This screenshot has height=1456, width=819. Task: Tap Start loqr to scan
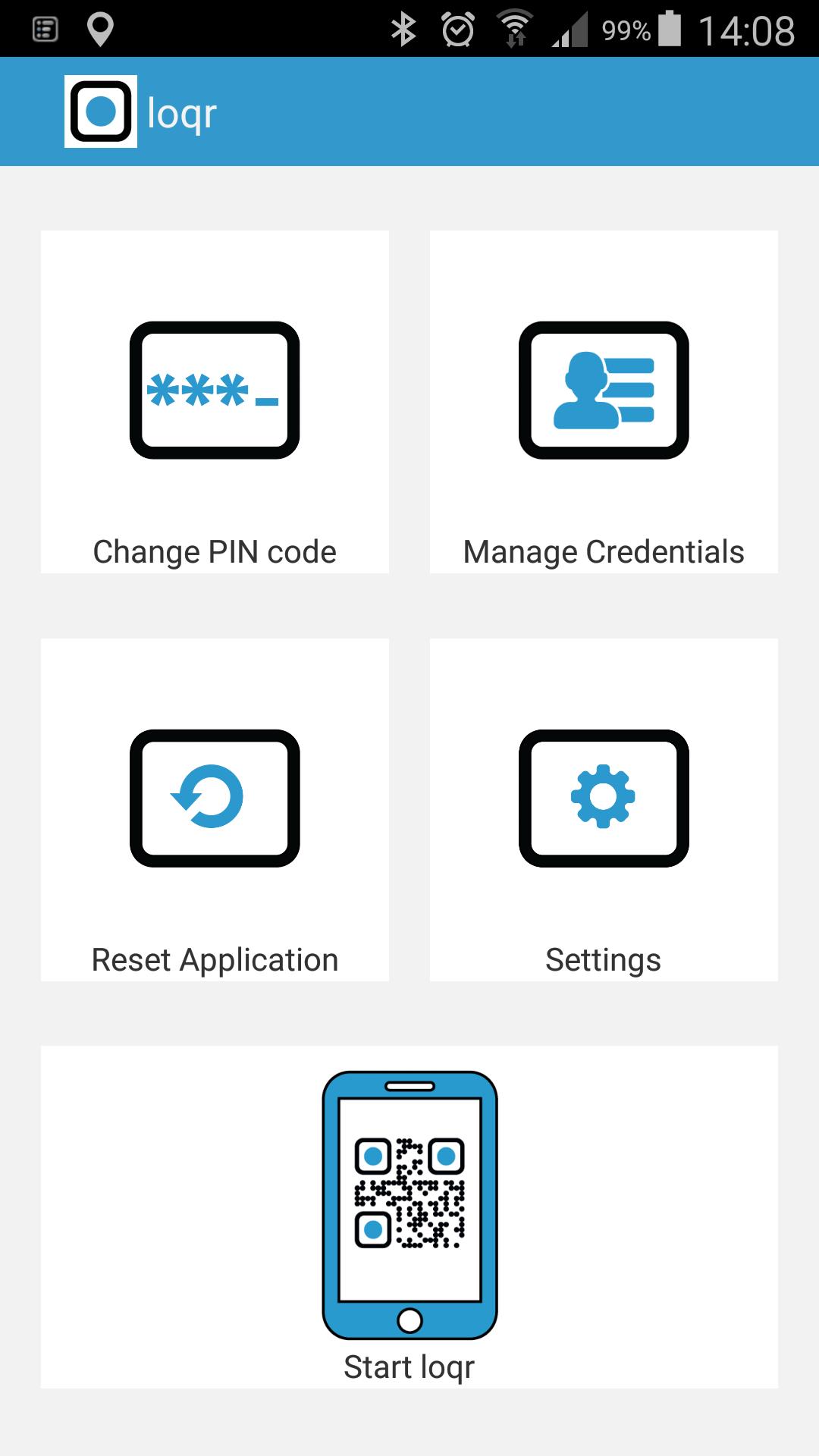click(409, 1216)
